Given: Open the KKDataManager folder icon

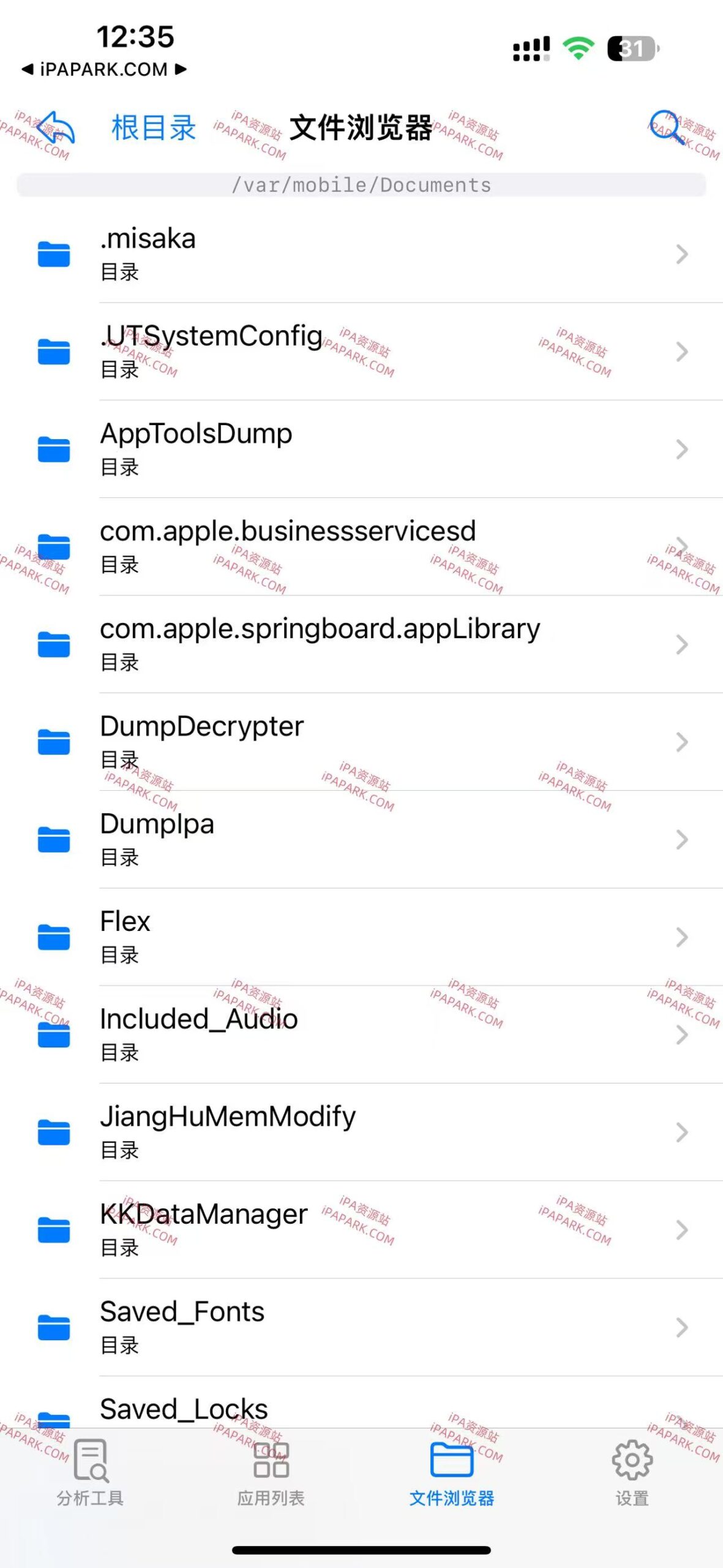Looking at the screenshot, I should pos(54,1230).
